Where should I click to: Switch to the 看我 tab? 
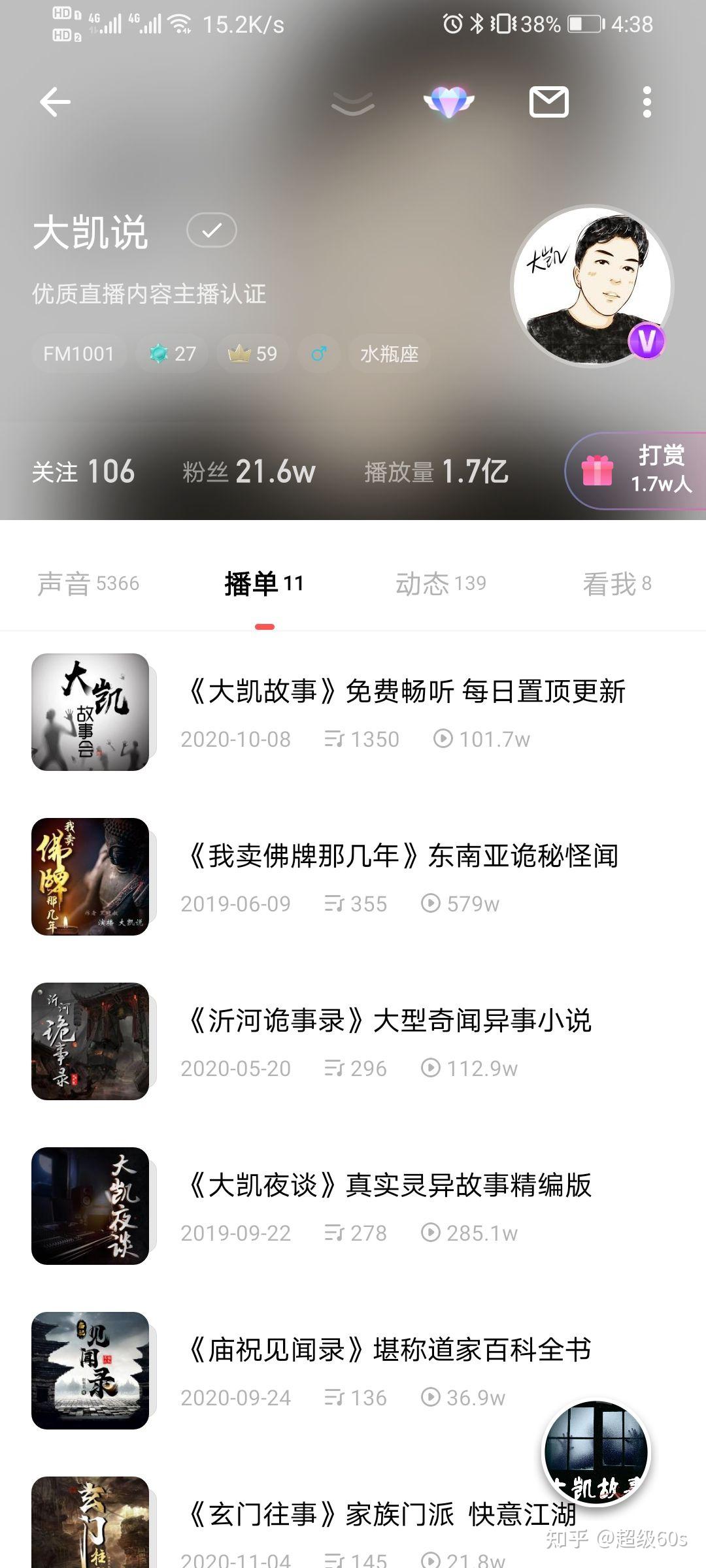tap(616, 583)
